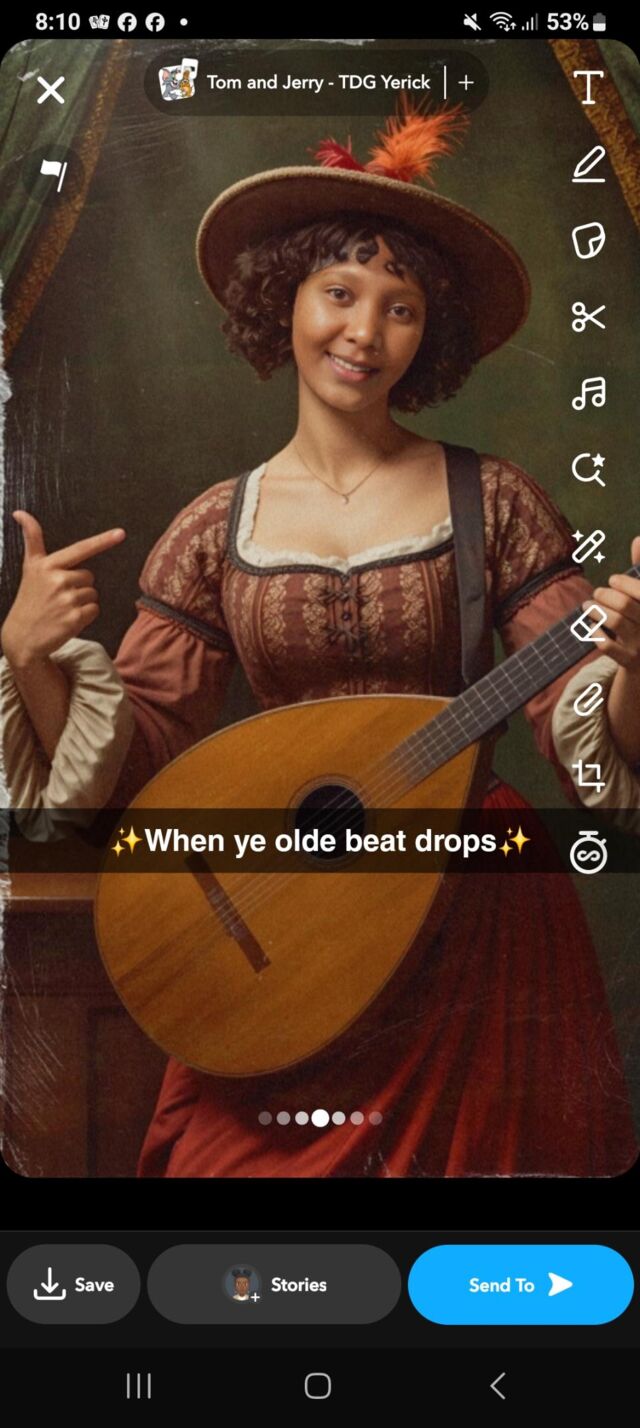Open the music notes tool
Viewport: 640px width, 1428px height.
click(588, 393)
